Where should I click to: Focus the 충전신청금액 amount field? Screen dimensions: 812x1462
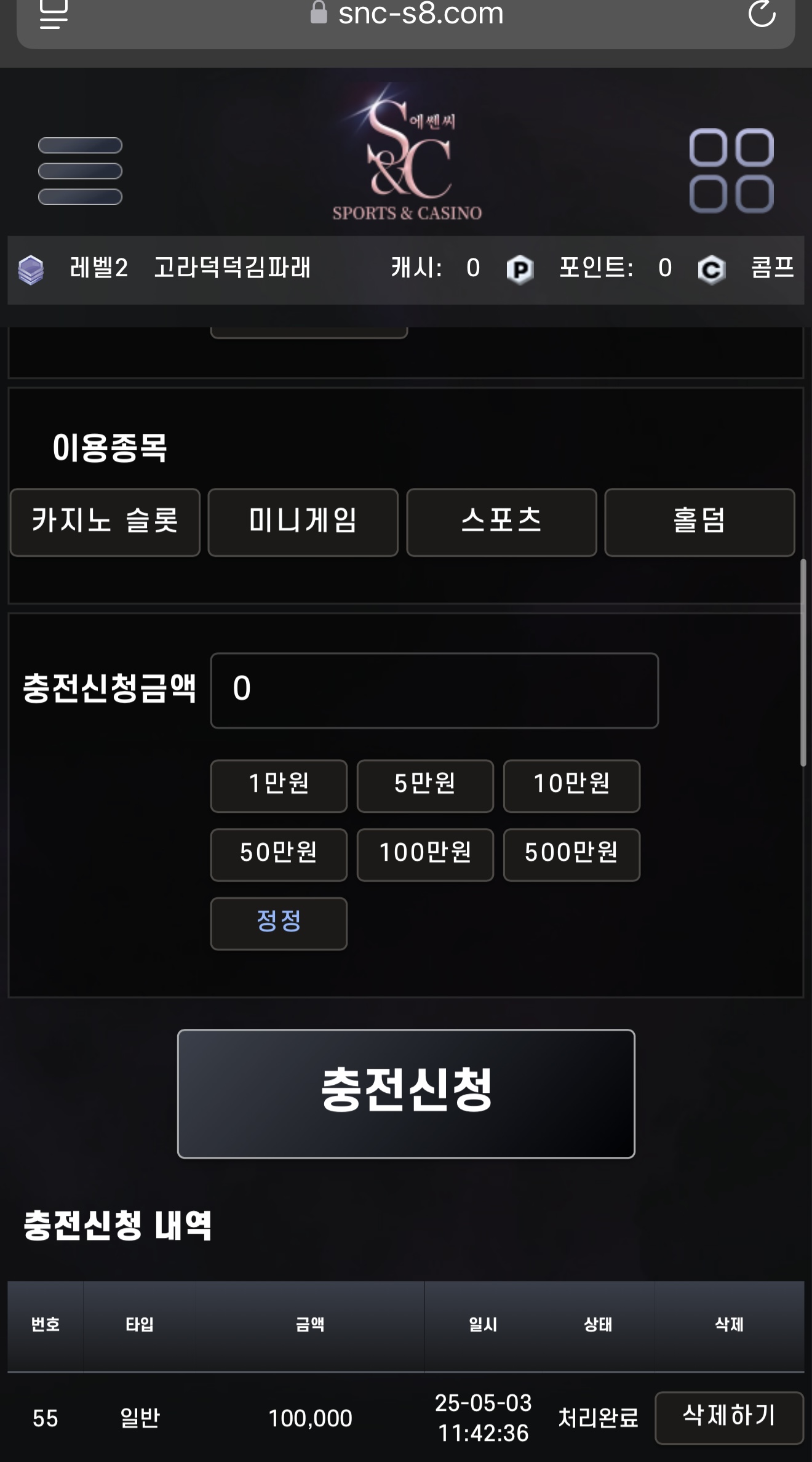point(434,690)
